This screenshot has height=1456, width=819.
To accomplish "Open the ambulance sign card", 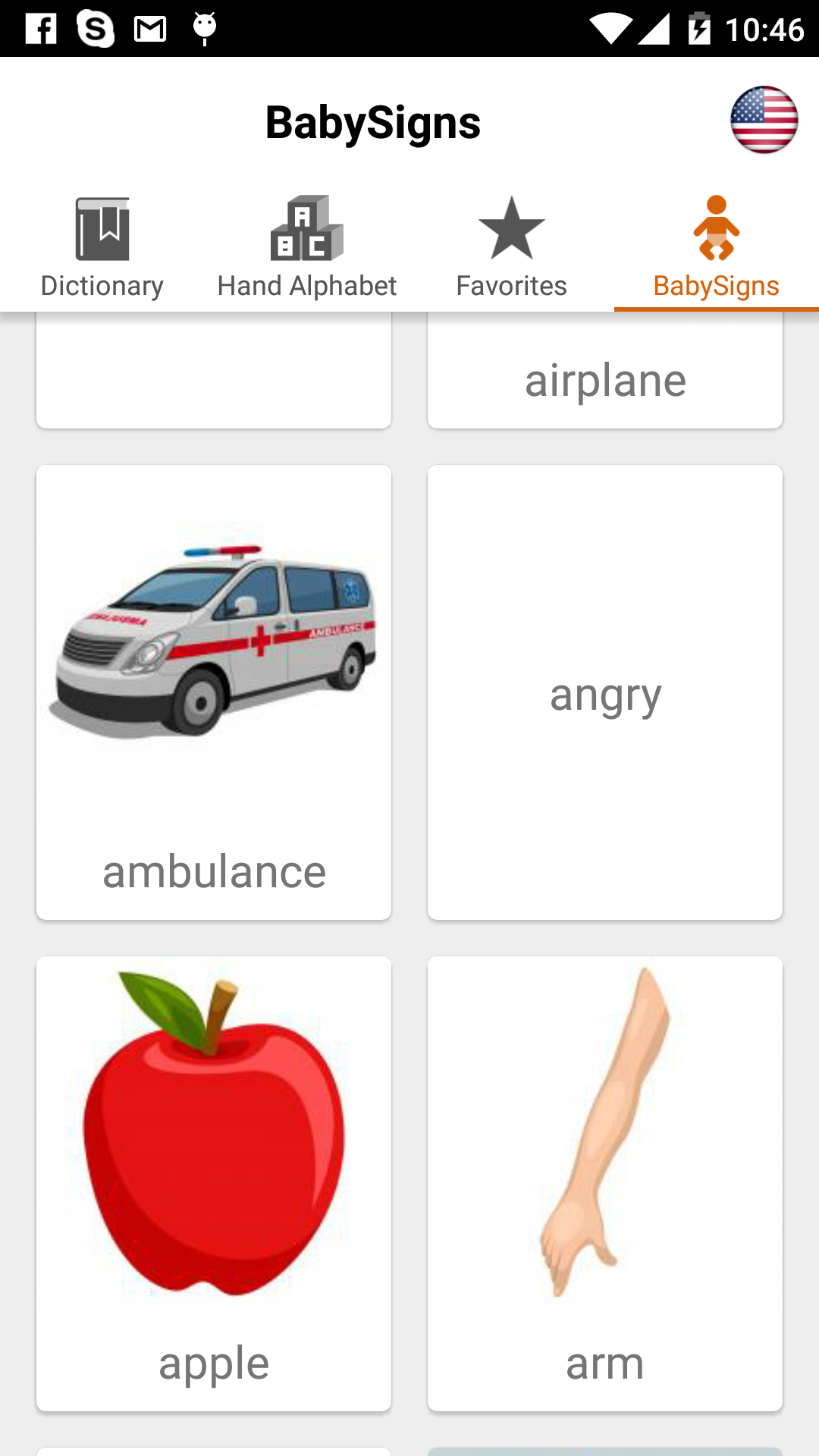I will click(x=214, y=692).
